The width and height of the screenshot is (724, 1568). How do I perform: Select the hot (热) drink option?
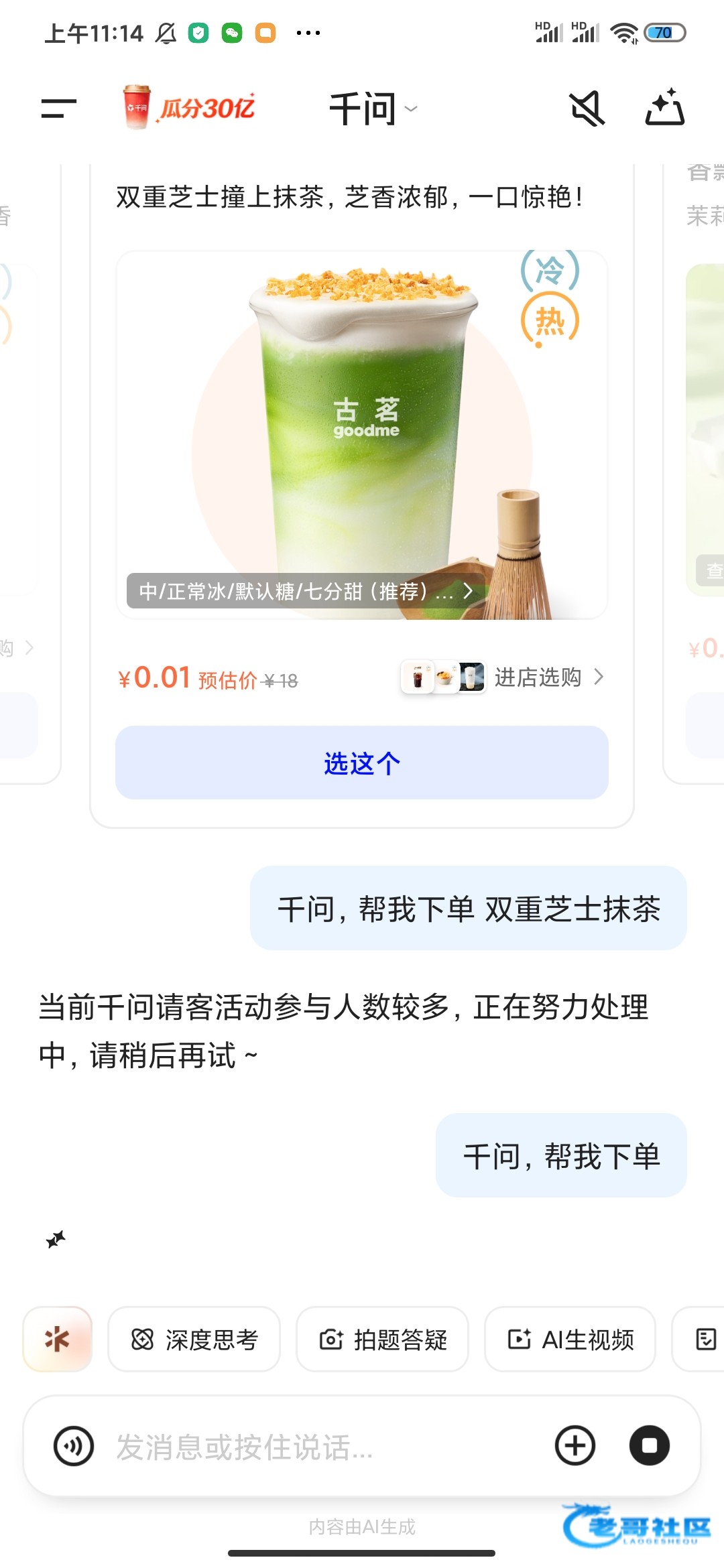tap(550, 322)
